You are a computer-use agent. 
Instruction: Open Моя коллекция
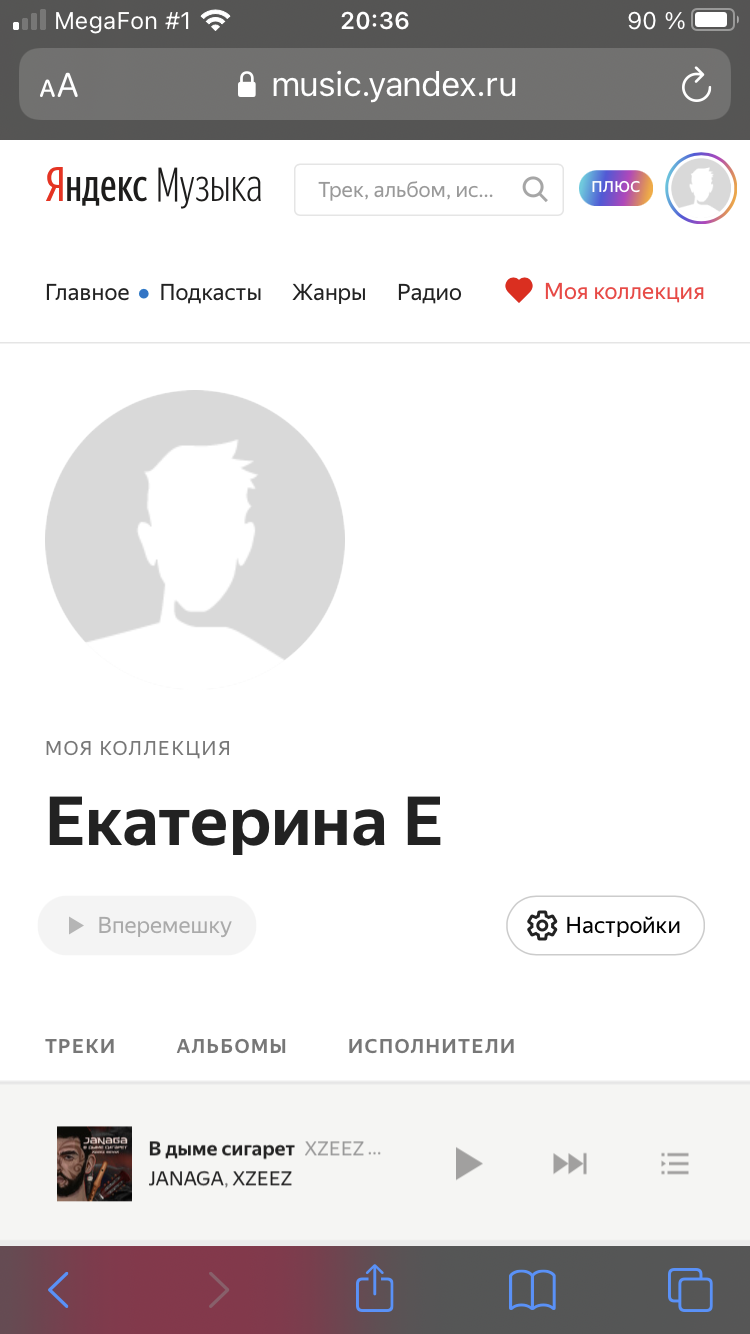tap(605, 292)
